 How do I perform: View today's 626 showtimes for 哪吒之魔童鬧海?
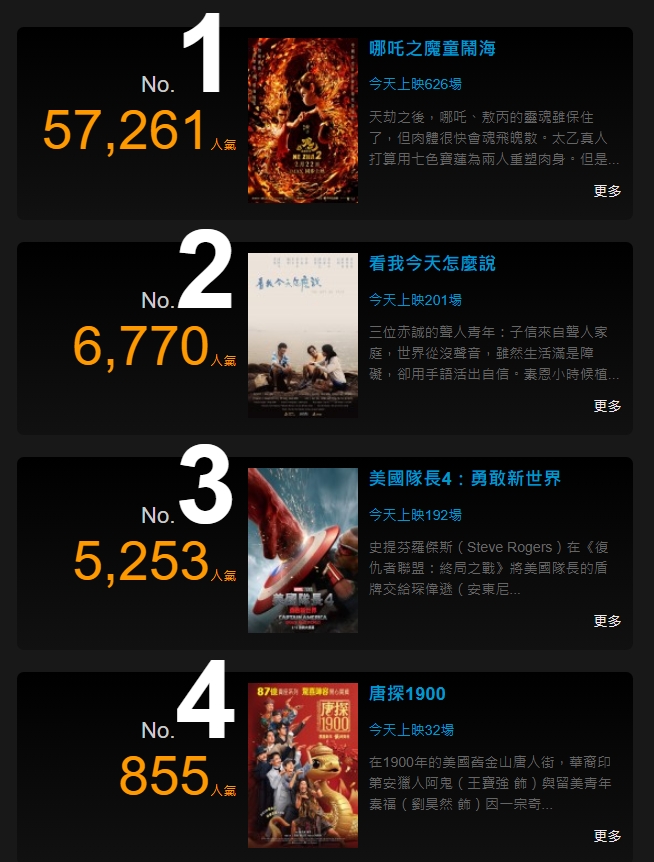pyautogui.click(x=415, y=84)
